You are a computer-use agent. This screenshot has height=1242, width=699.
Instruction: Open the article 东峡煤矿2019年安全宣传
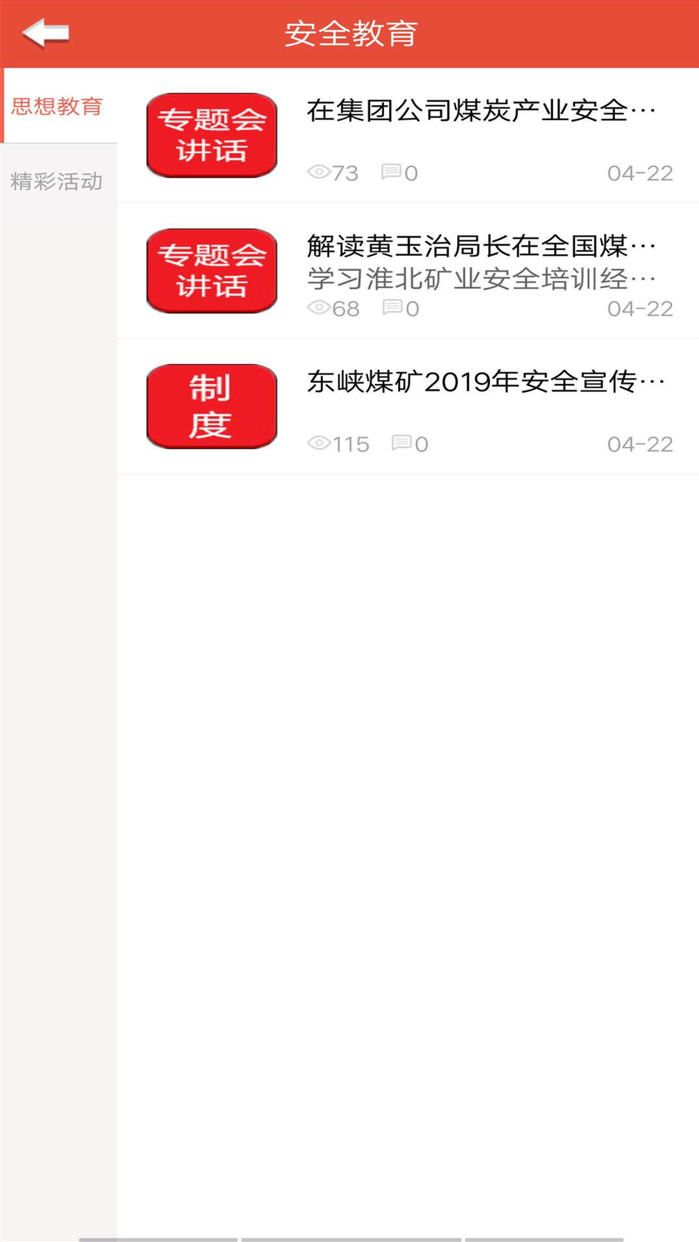click(x=408, y=406)
